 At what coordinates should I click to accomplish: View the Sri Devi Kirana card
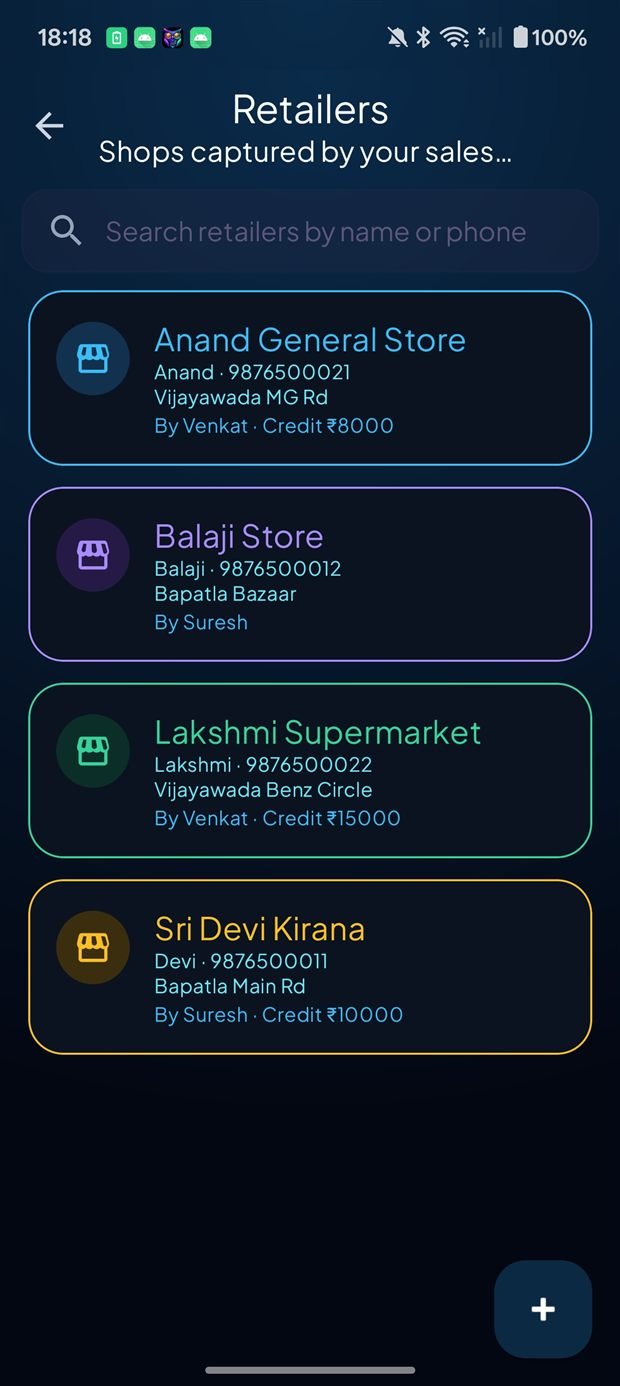click(310, 967)
